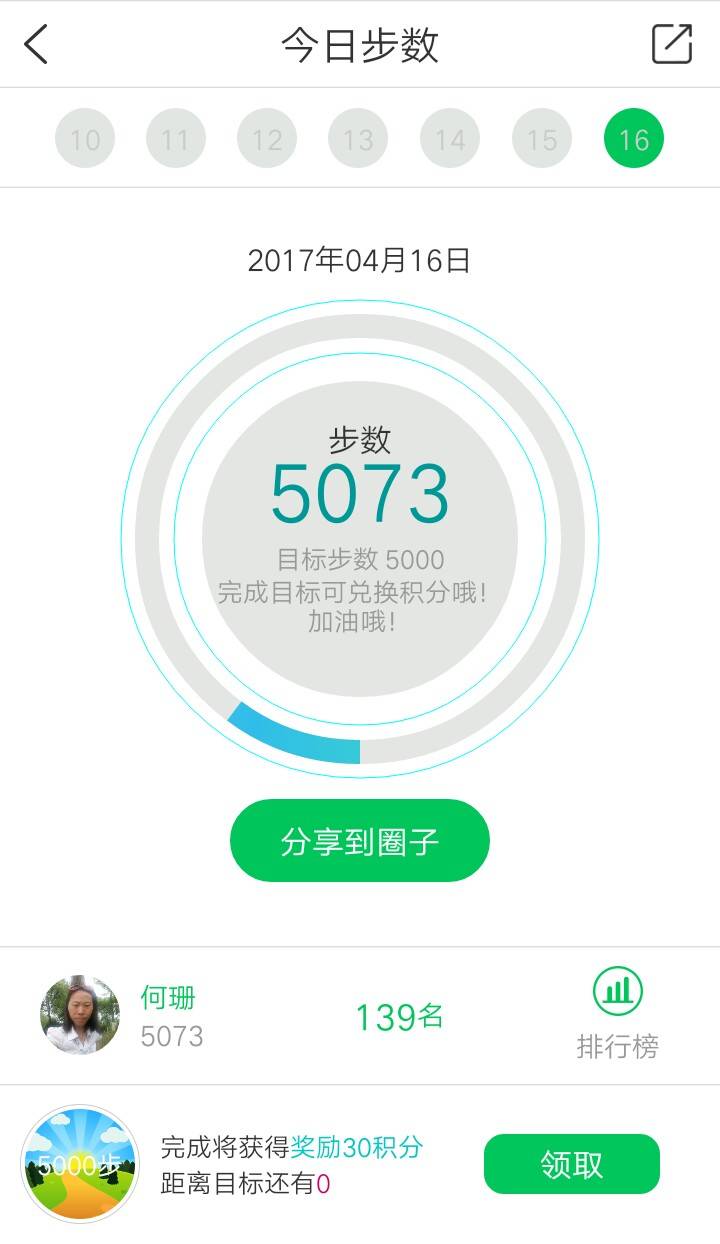Select the highlighted day 16

634,139
